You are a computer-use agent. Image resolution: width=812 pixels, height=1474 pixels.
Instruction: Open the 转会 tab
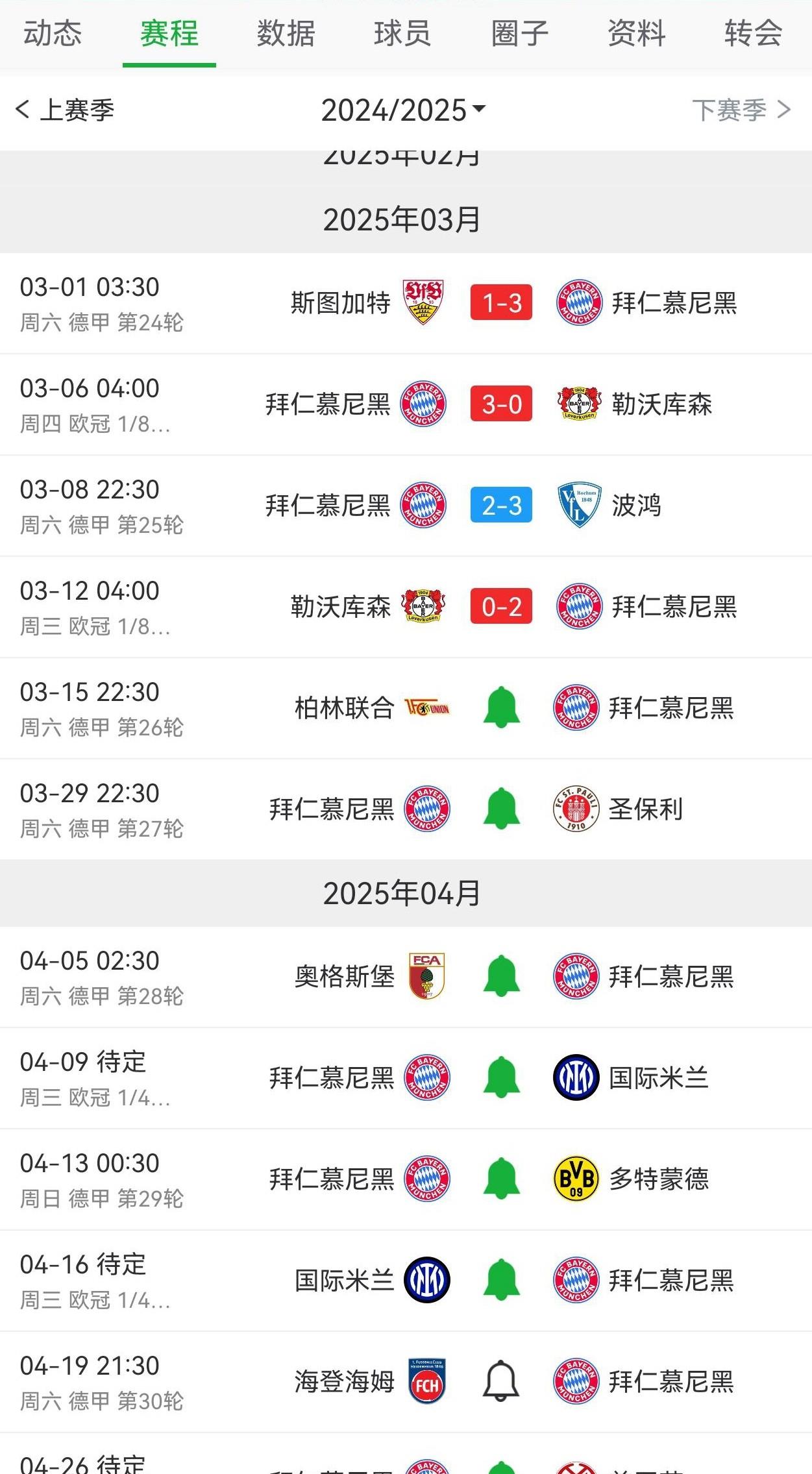pos(753,33)
